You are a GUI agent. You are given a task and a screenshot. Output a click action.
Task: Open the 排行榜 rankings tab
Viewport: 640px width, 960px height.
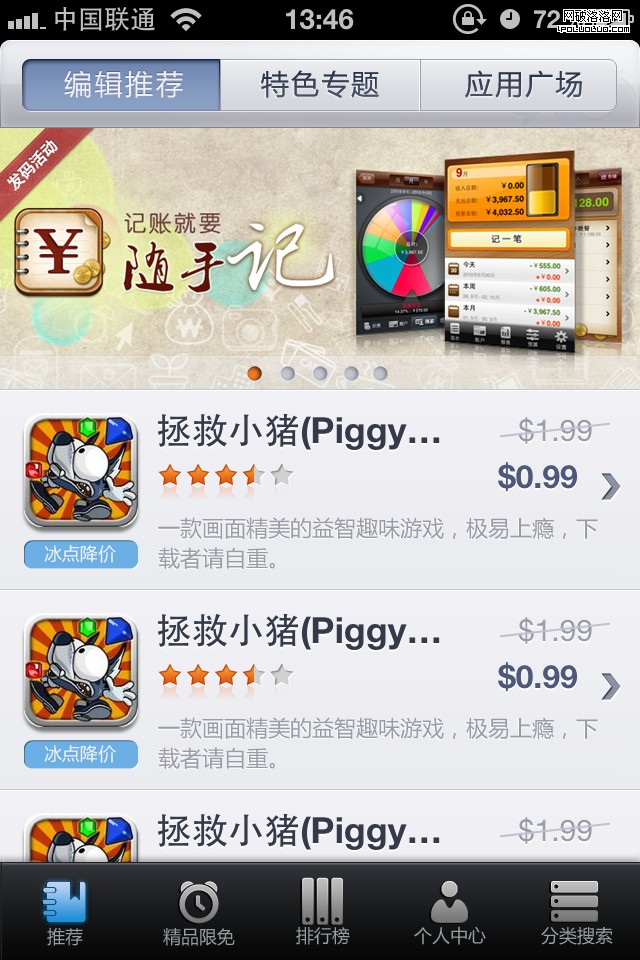point(322,912)
